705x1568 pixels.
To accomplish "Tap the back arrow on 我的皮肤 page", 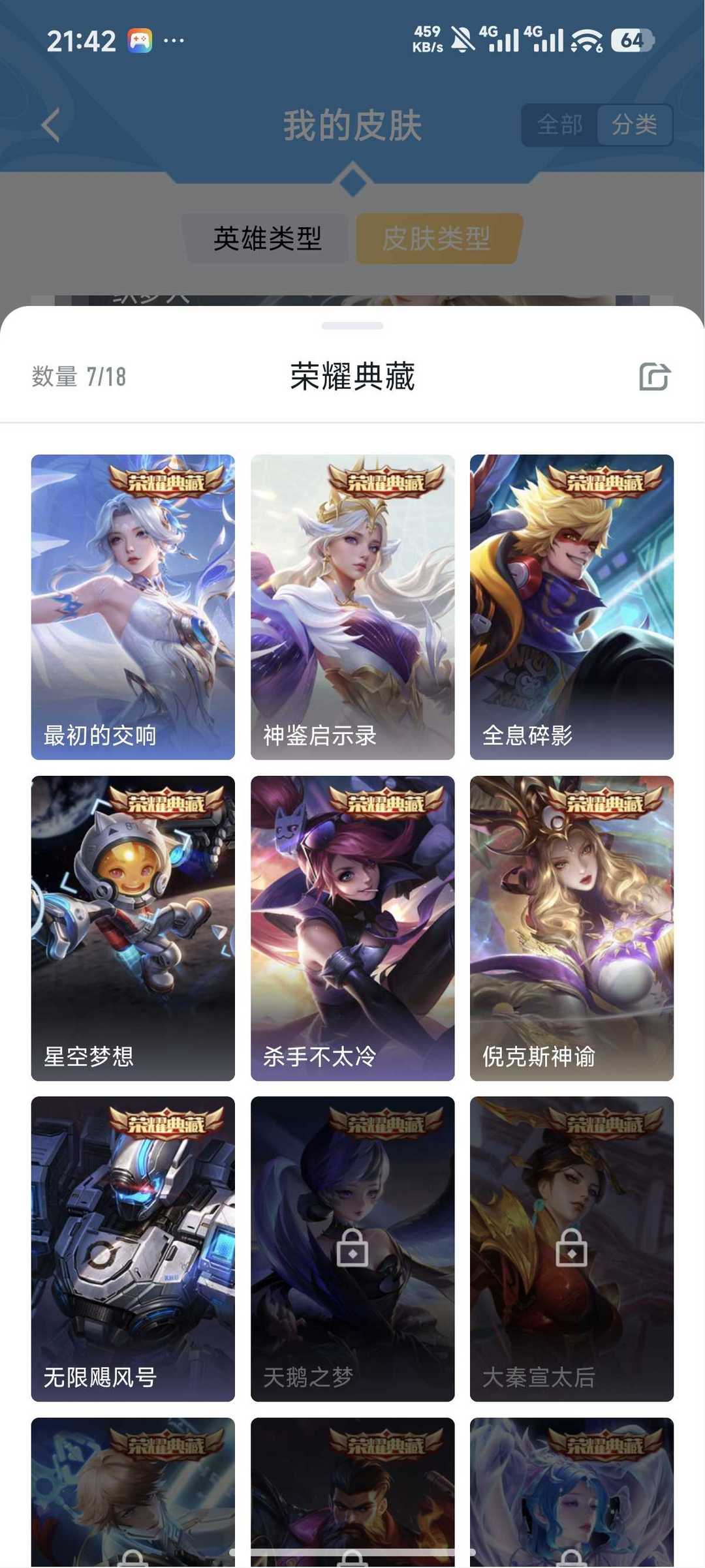I will point(51,125).
